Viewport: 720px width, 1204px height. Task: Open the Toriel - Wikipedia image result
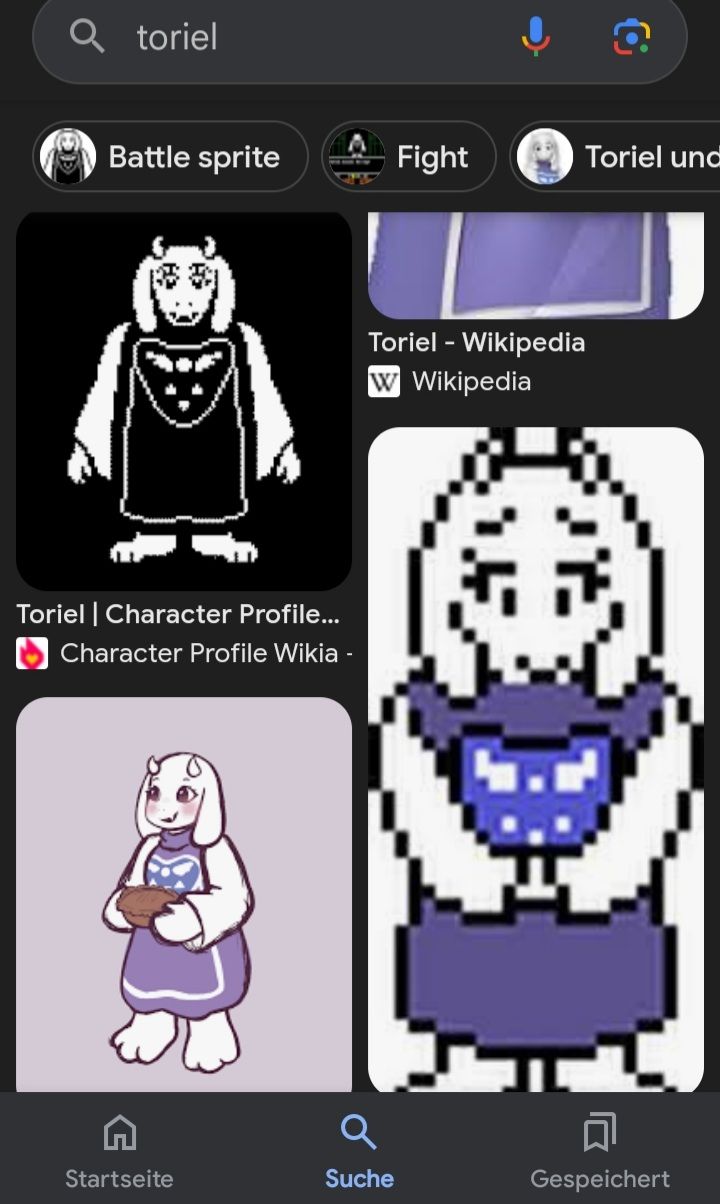536,266
